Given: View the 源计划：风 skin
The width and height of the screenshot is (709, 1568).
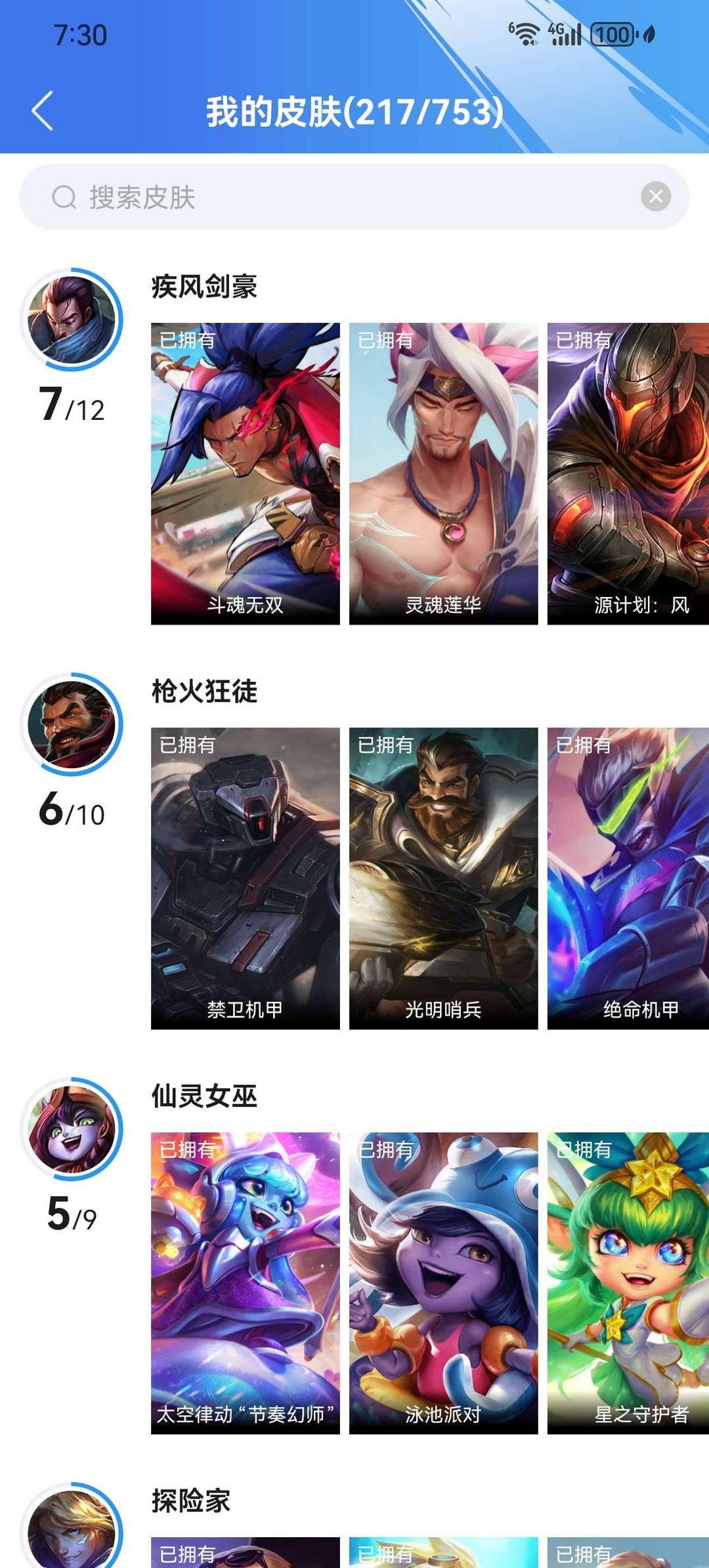Looking at the screenshot, I should point(628,473).
